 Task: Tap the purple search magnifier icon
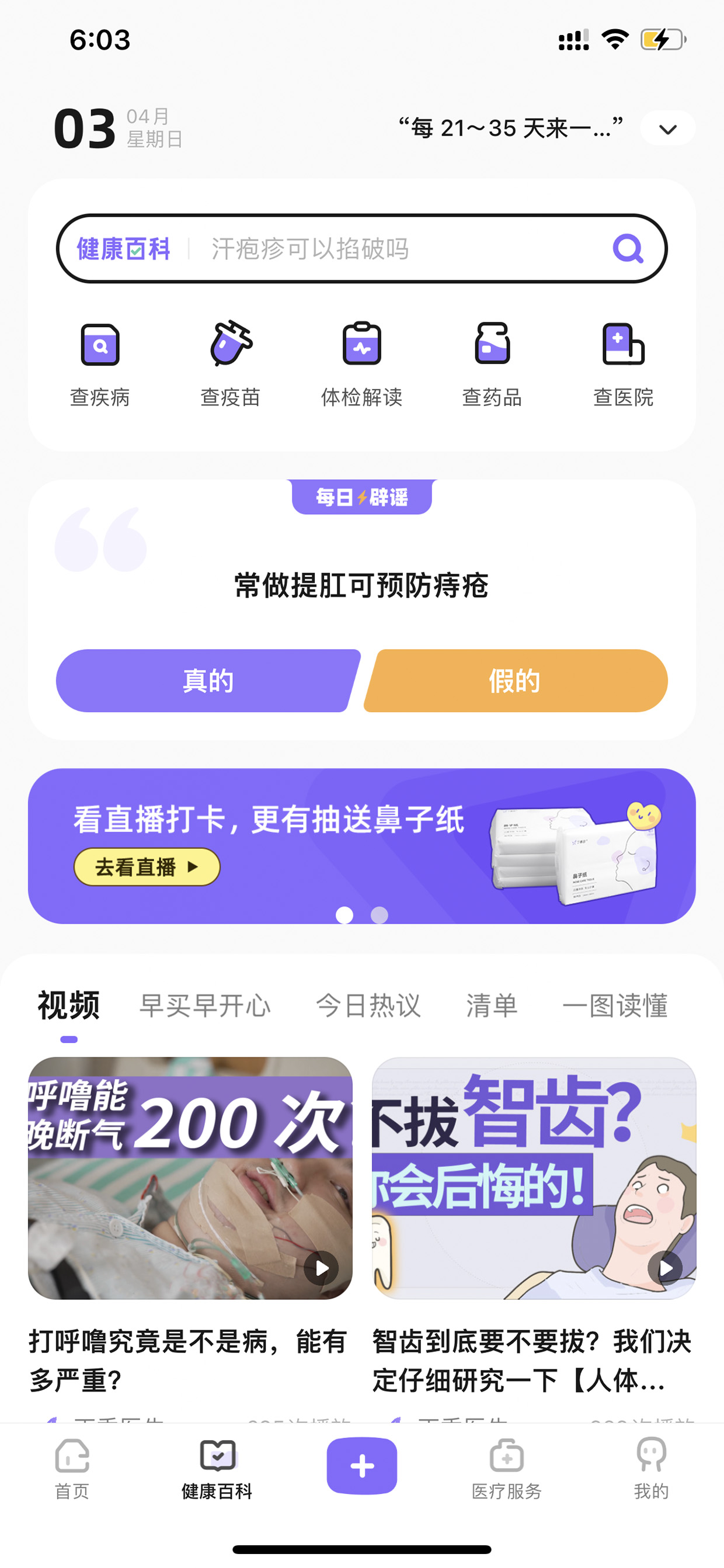[627, 248]
